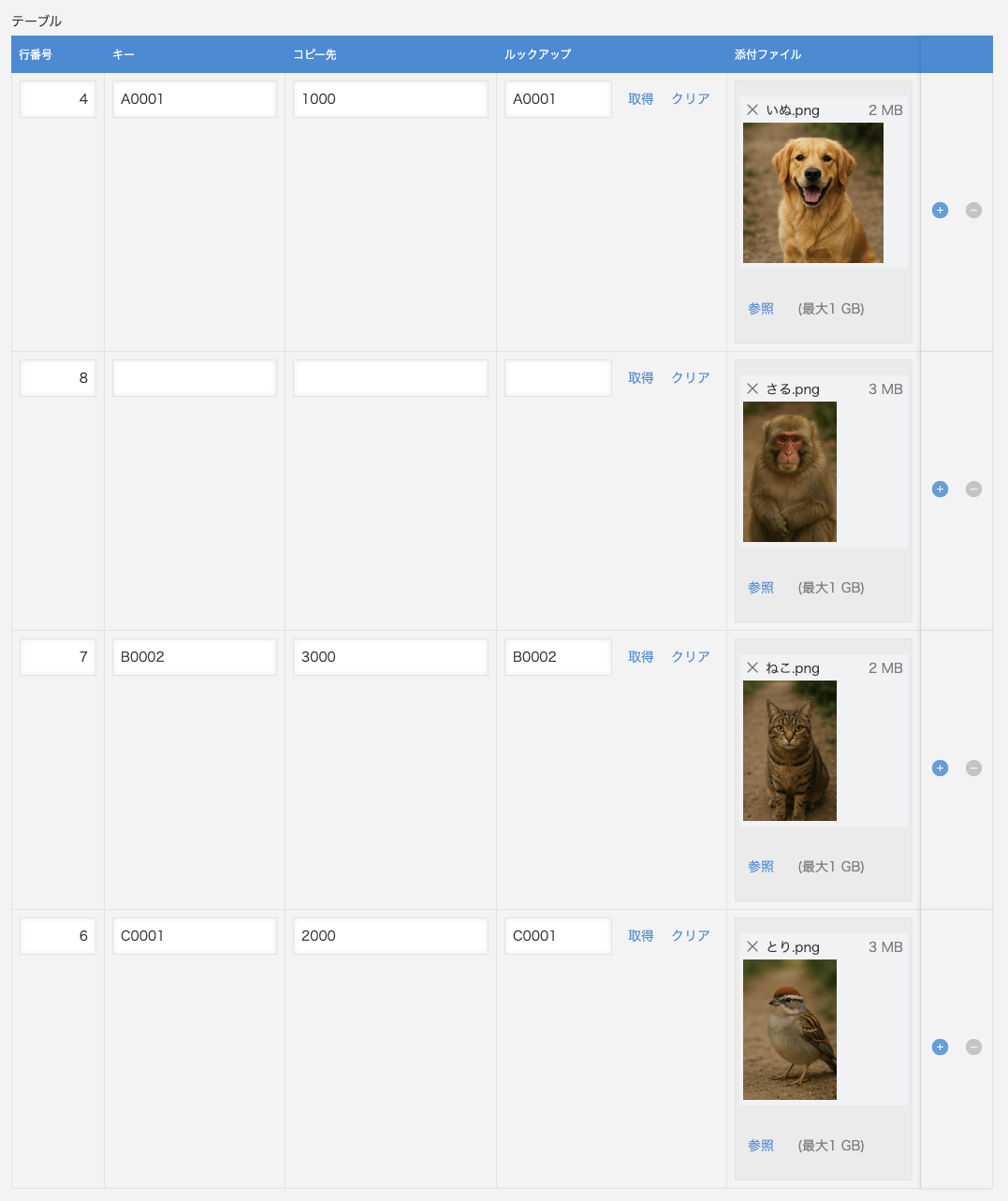This screenshot has height=1201, width=1008.
Task: Focus the lookup field containing C0001
Action: (x=558, y=936)
